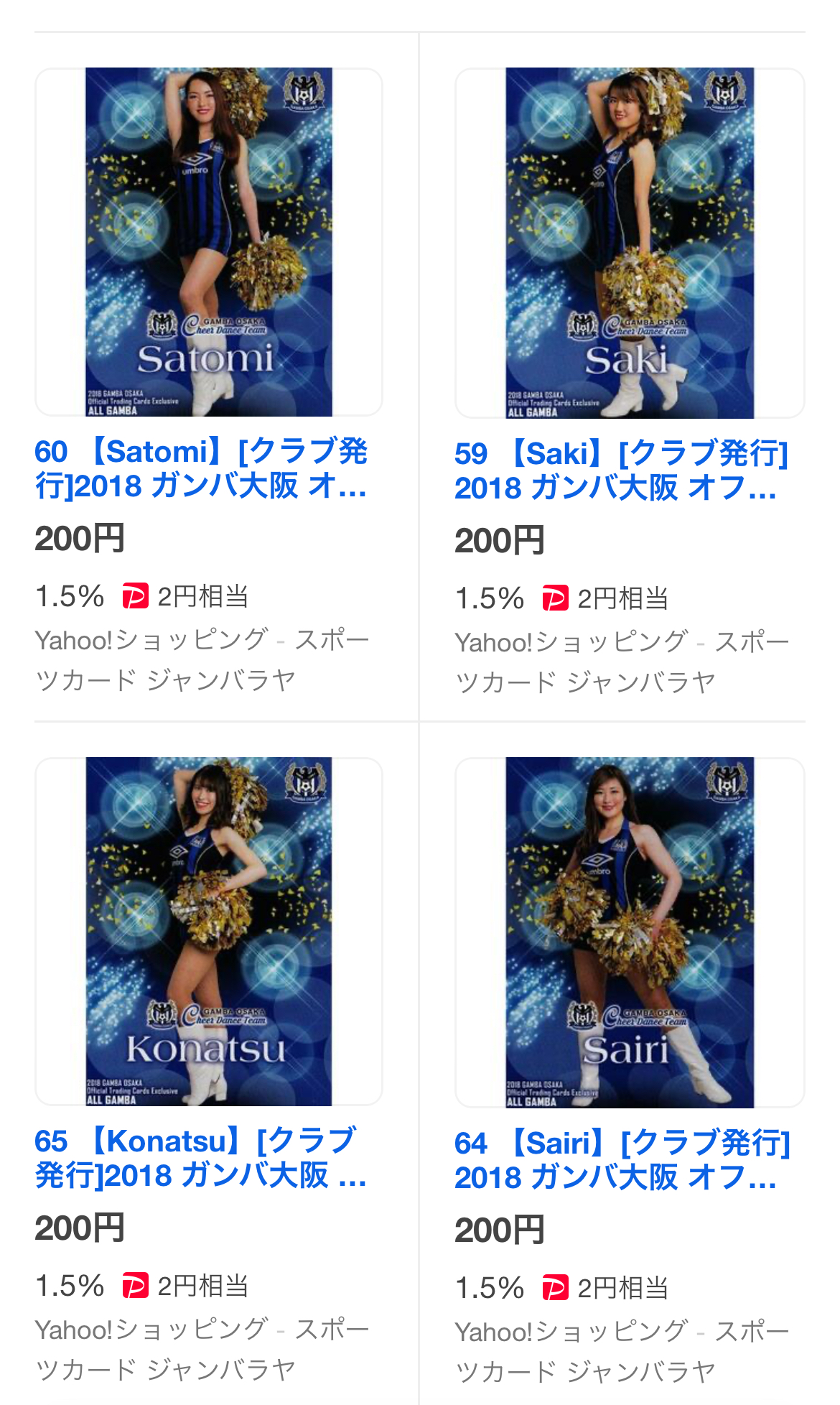Viewport: 840px width, 1405px height.
Task: Open the Saki card product image
Action: [x=629, y=243]
